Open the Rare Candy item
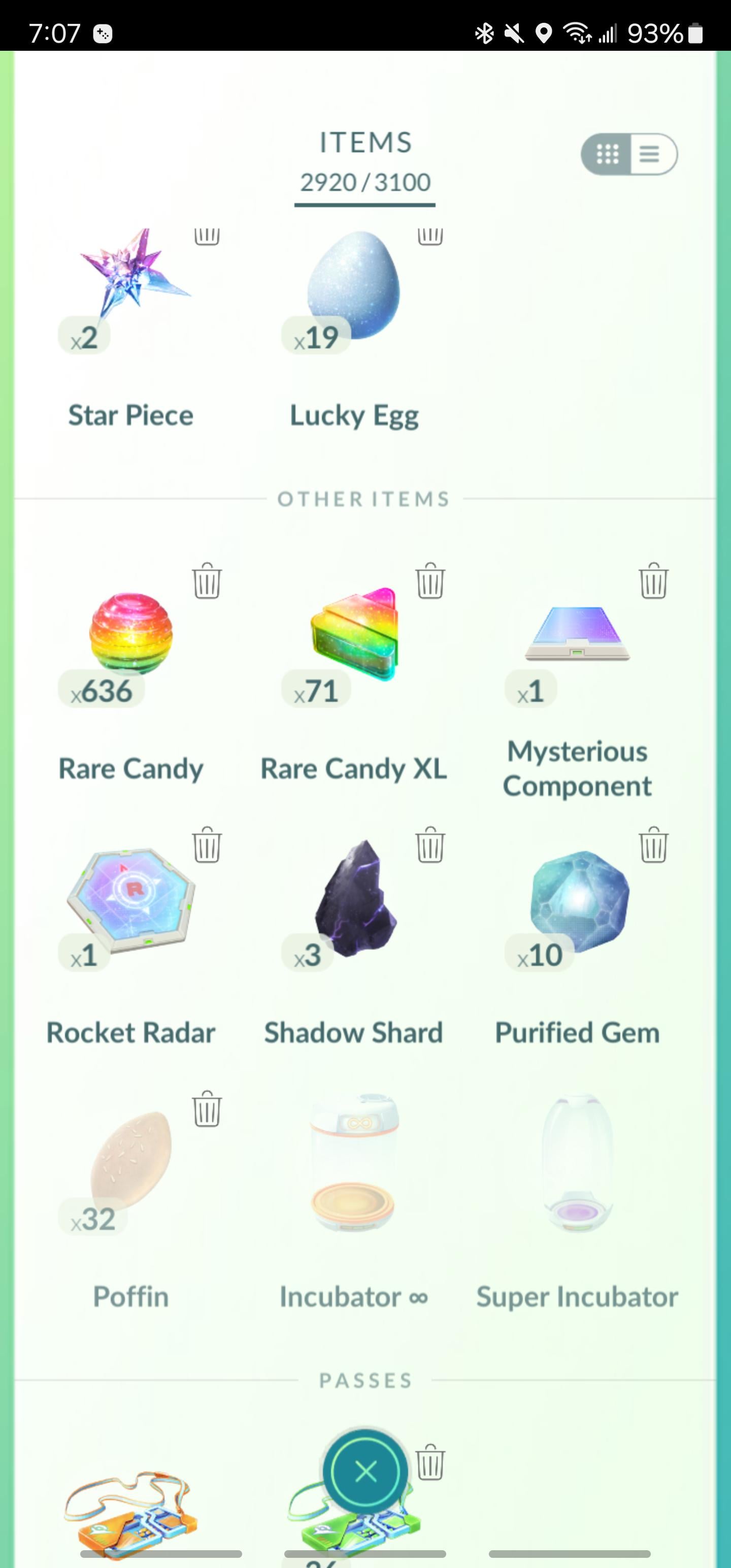The image size is (731, 1568). (x=131, y=634)
